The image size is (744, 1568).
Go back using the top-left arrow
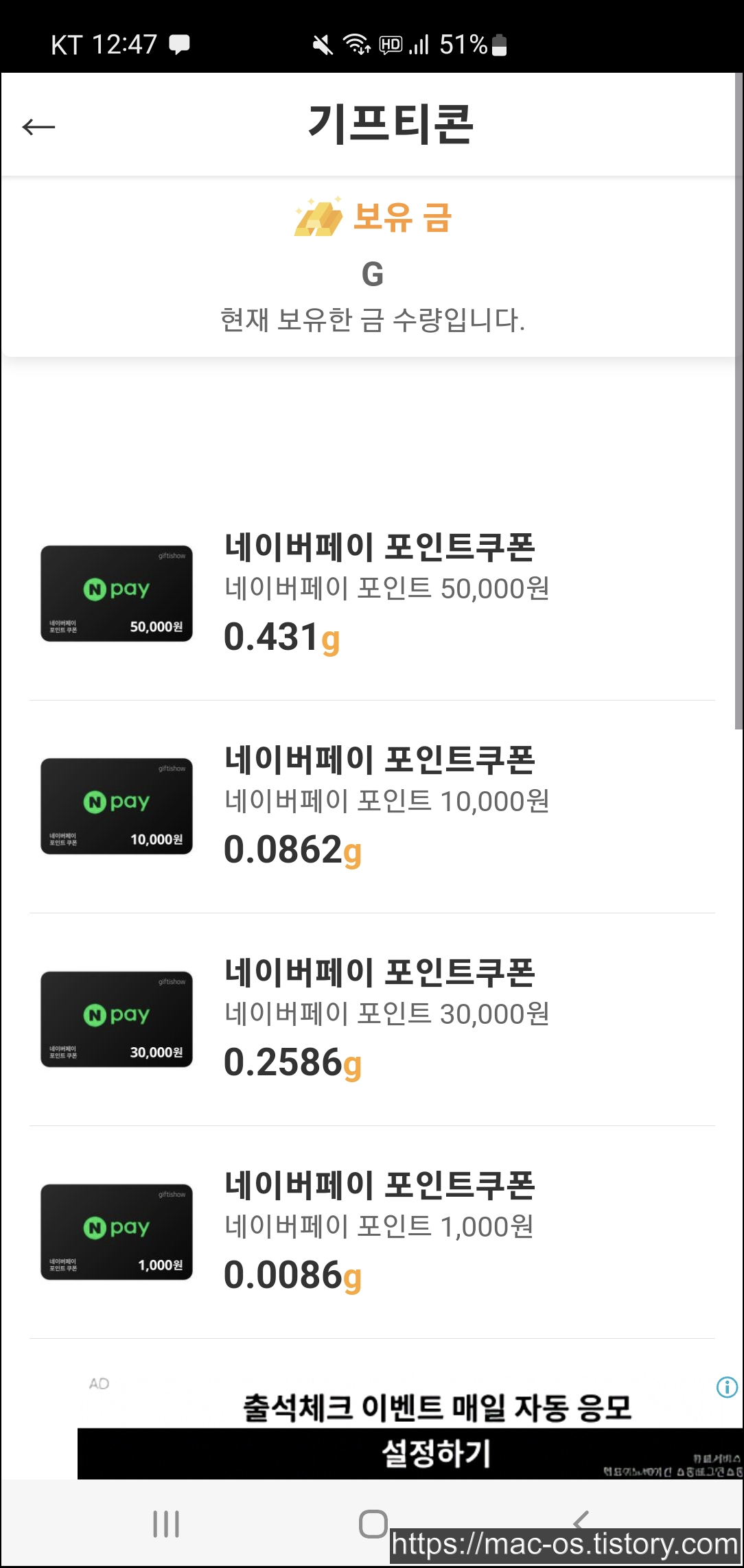[38, 126]
